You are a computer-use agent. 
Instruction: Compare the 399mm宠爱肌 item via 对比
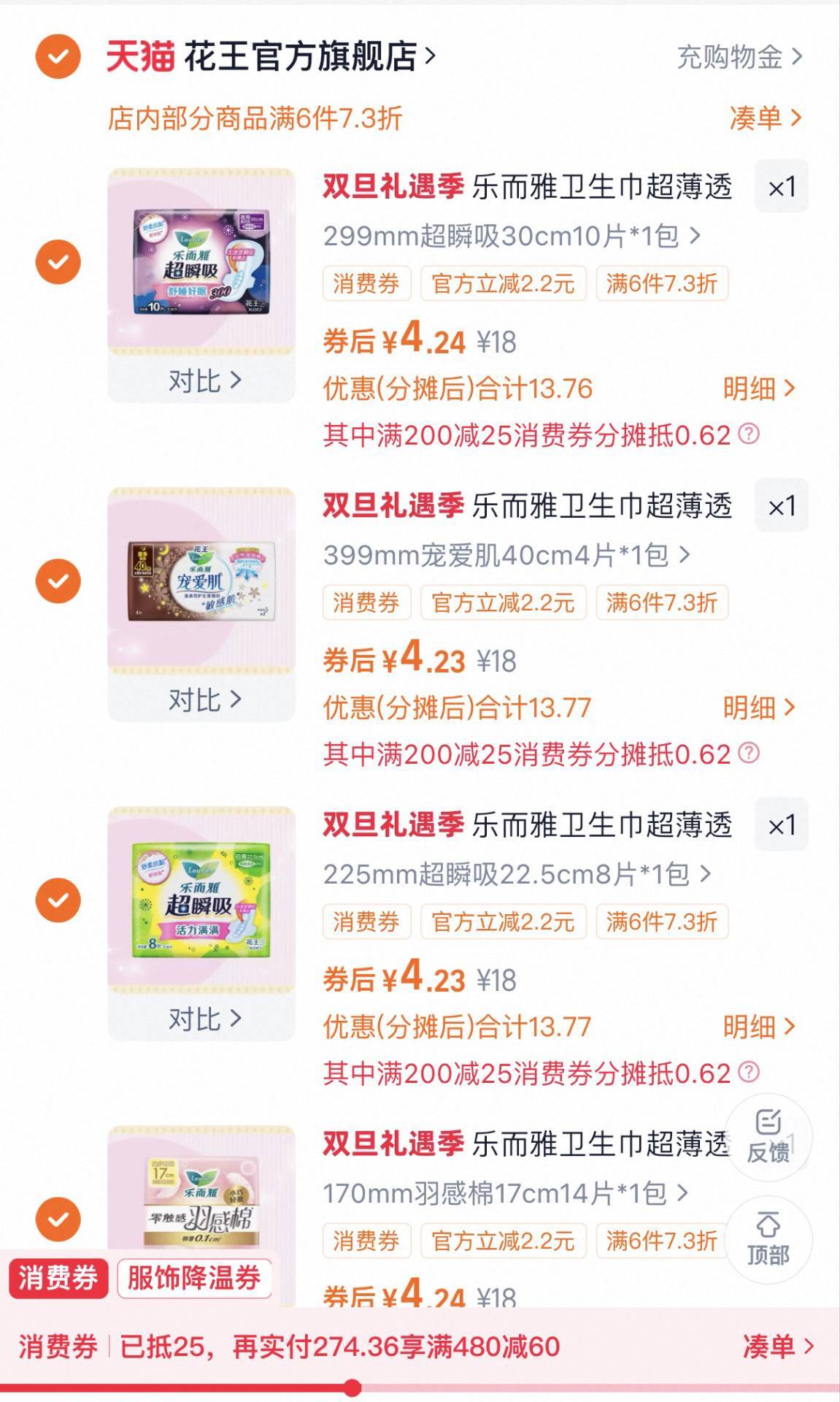pyautogui.click(x=204, y=700)
